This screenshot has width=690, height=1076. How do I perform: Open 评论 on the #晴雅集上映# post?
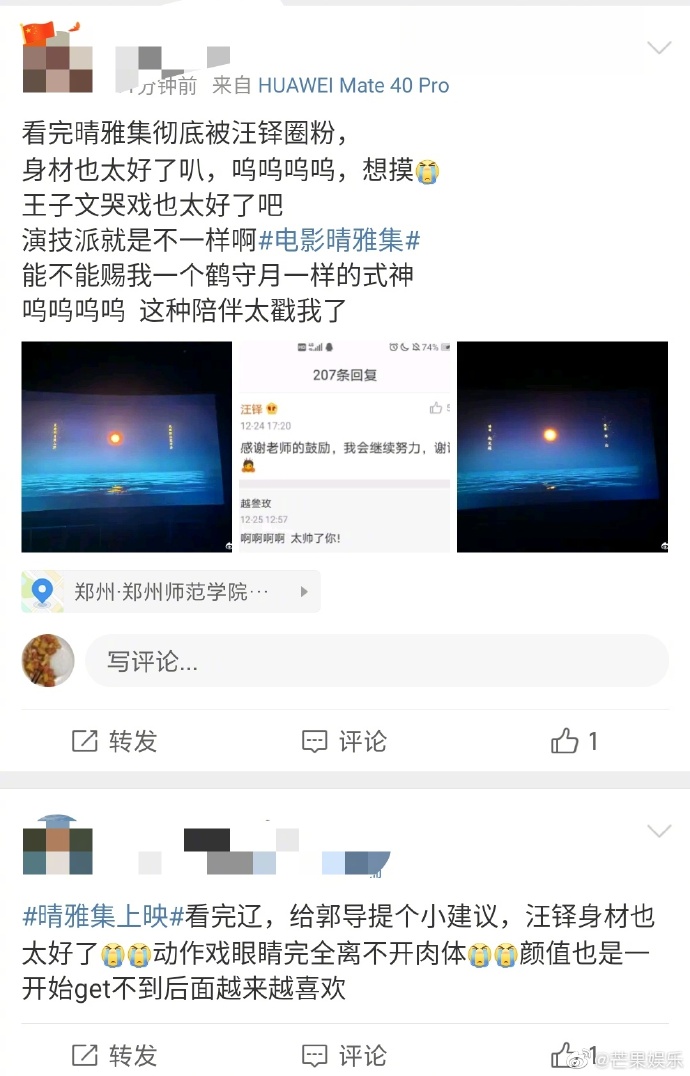(x=344, y=1054)
